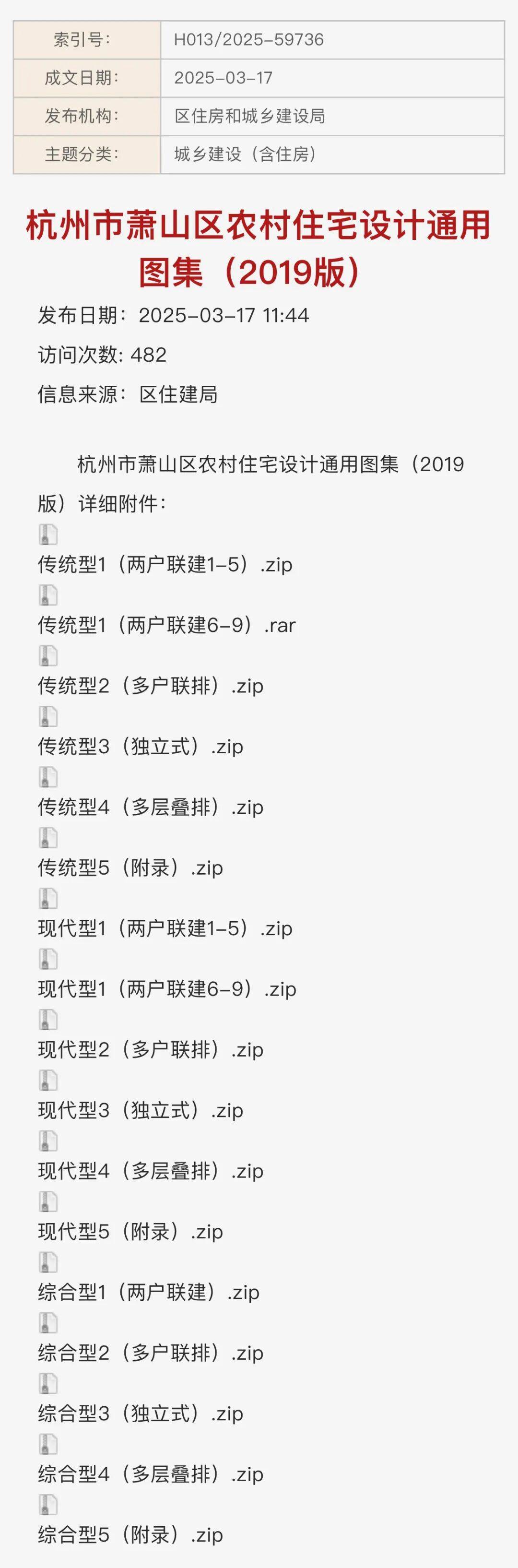Download 传统型5（附录）.zip

pos(130,867)
